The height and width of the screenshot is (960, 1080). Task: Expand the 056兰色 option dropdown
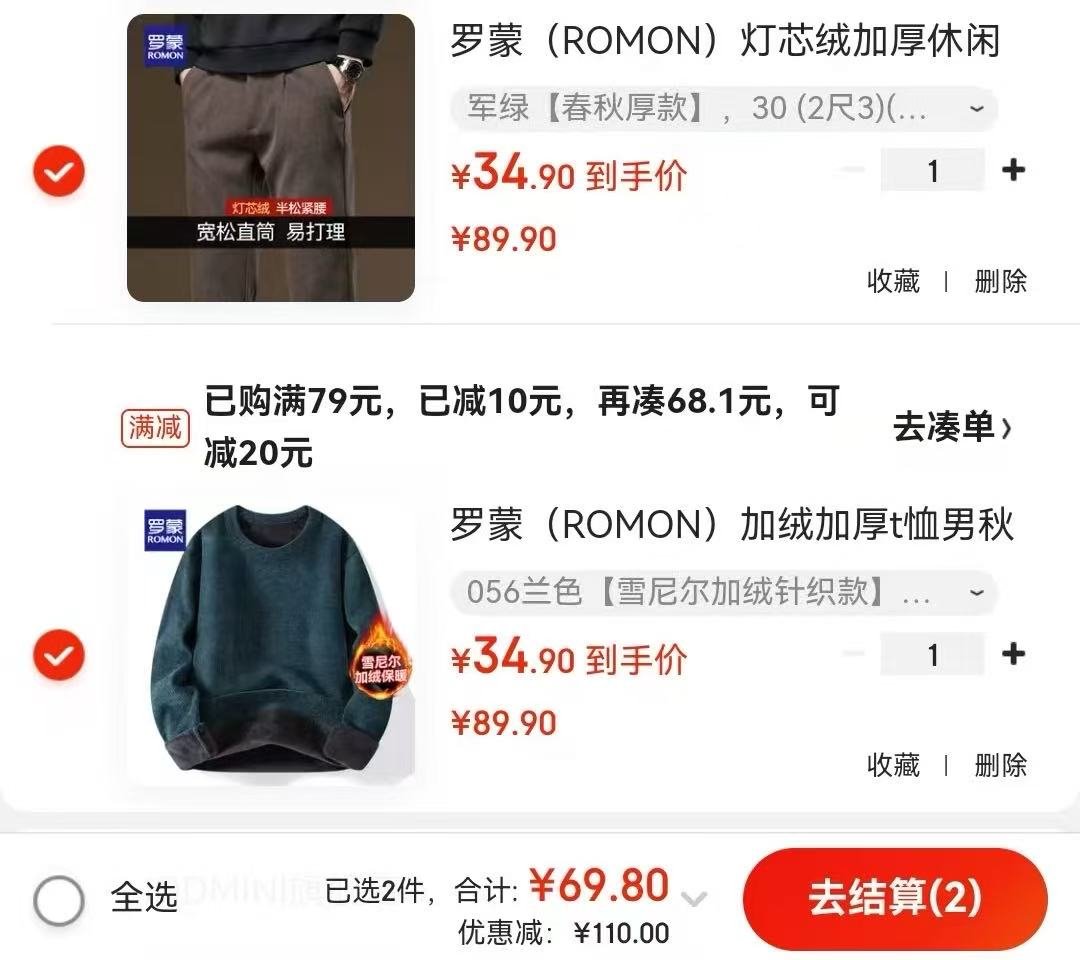(976, 593)
